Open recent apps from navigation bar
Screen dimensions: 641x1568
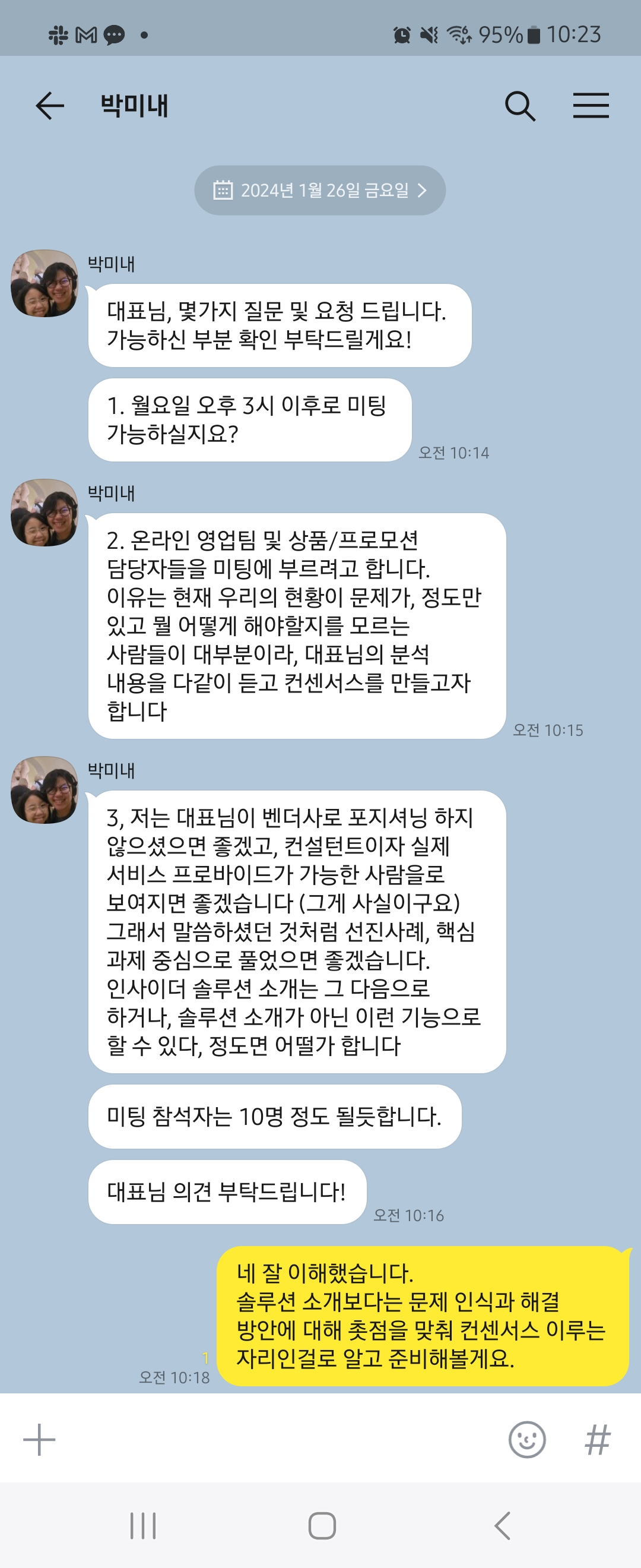tap(143, 1526)
